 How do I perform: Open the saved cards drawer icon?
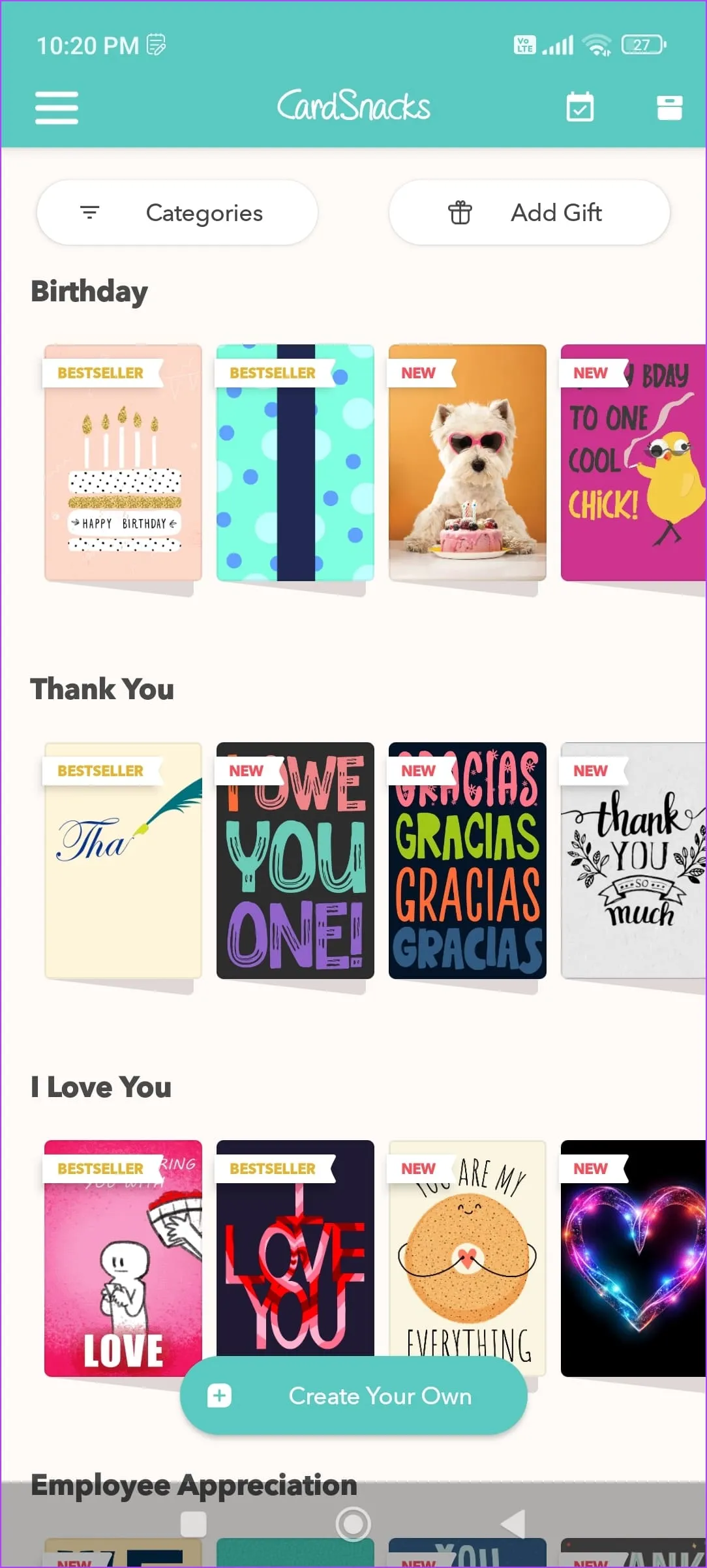point(669,108)
